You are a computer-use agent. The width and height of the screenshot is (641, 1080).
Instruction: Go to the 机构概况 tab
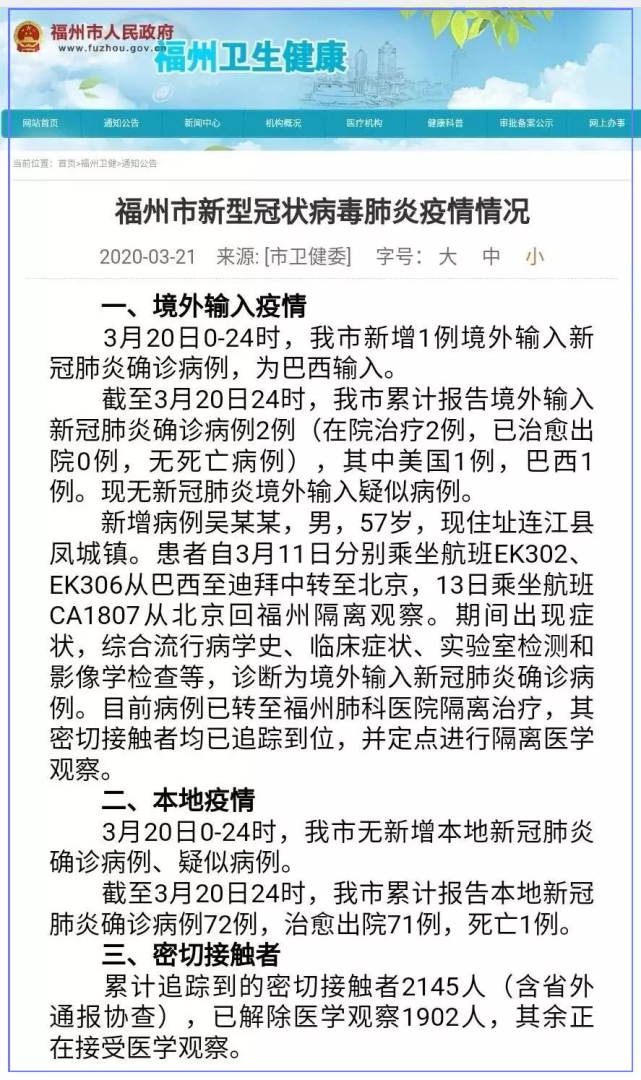click(x=283, y=123)
